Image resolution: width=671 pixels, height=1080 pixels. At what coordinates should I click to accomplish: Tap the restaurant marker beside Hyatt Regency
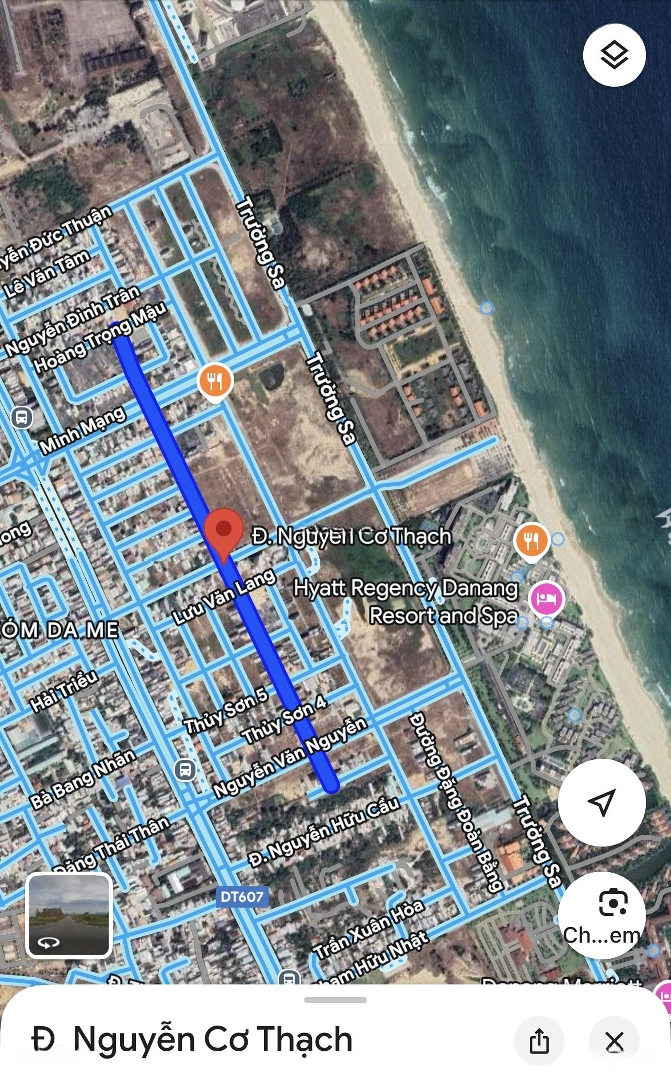coord(531,541)
